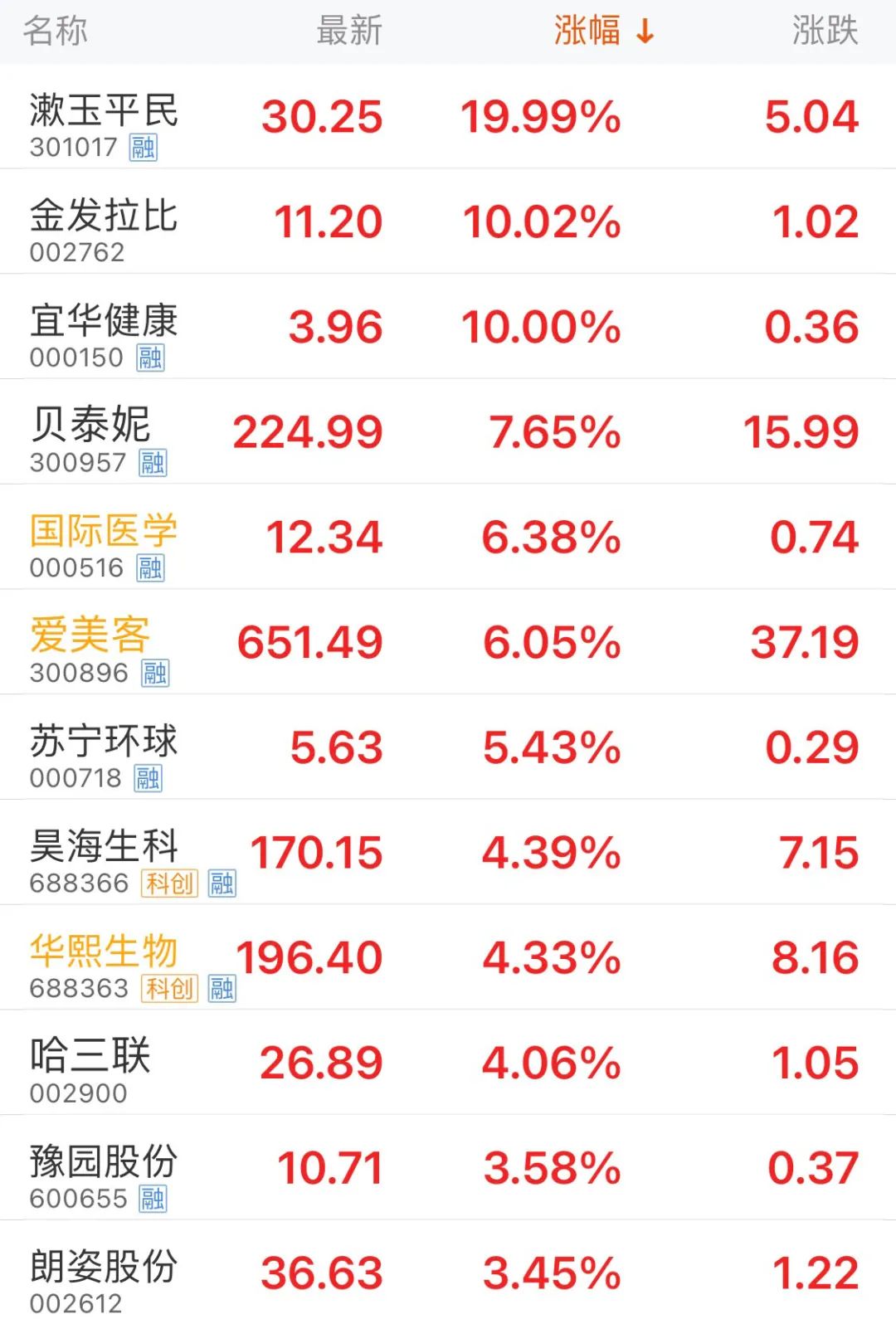Select the 朗姿股份 stock row

click(x=104, y=1268)
